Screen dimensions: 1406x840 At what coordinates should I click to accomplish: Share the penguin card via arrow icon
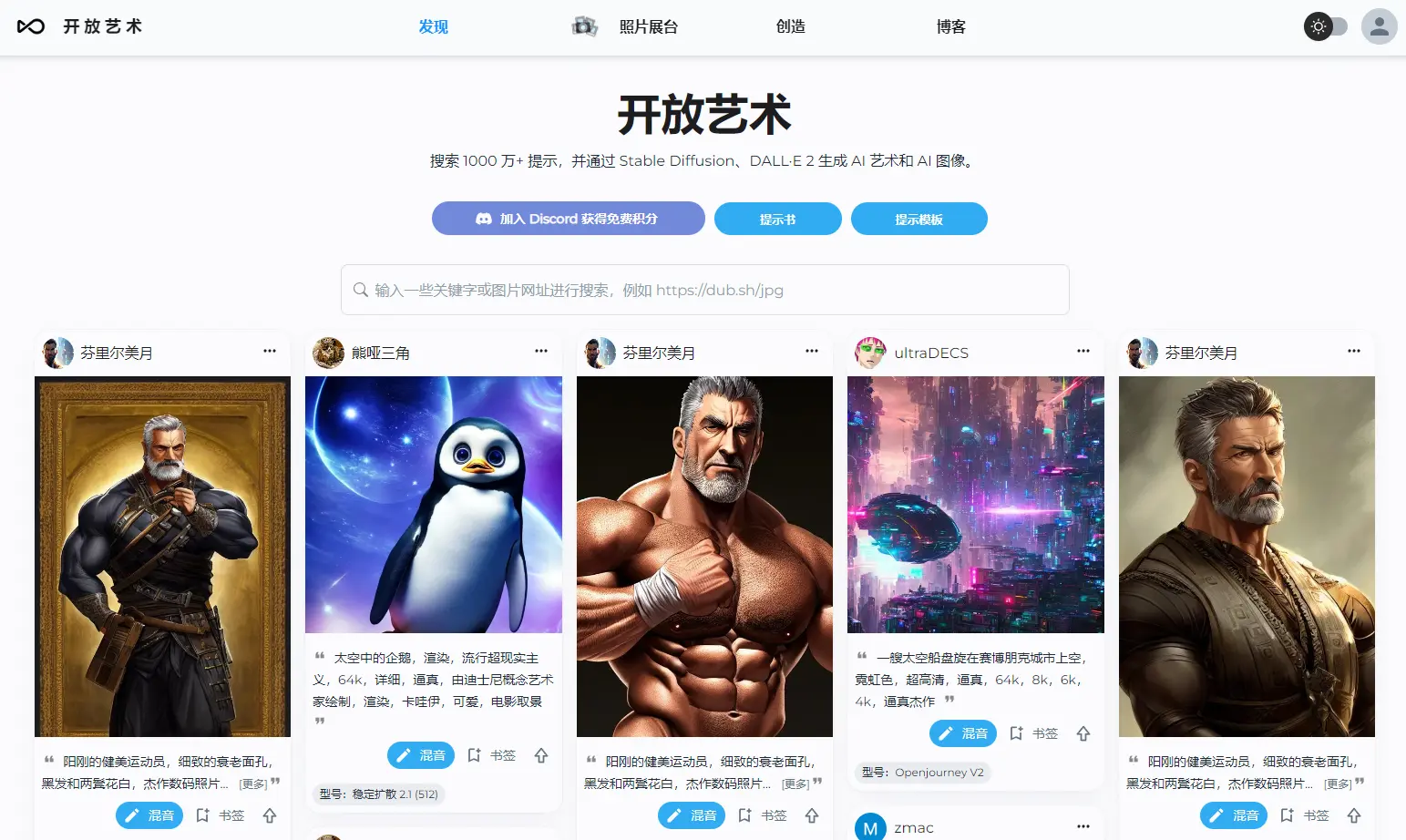click(541, 755)
